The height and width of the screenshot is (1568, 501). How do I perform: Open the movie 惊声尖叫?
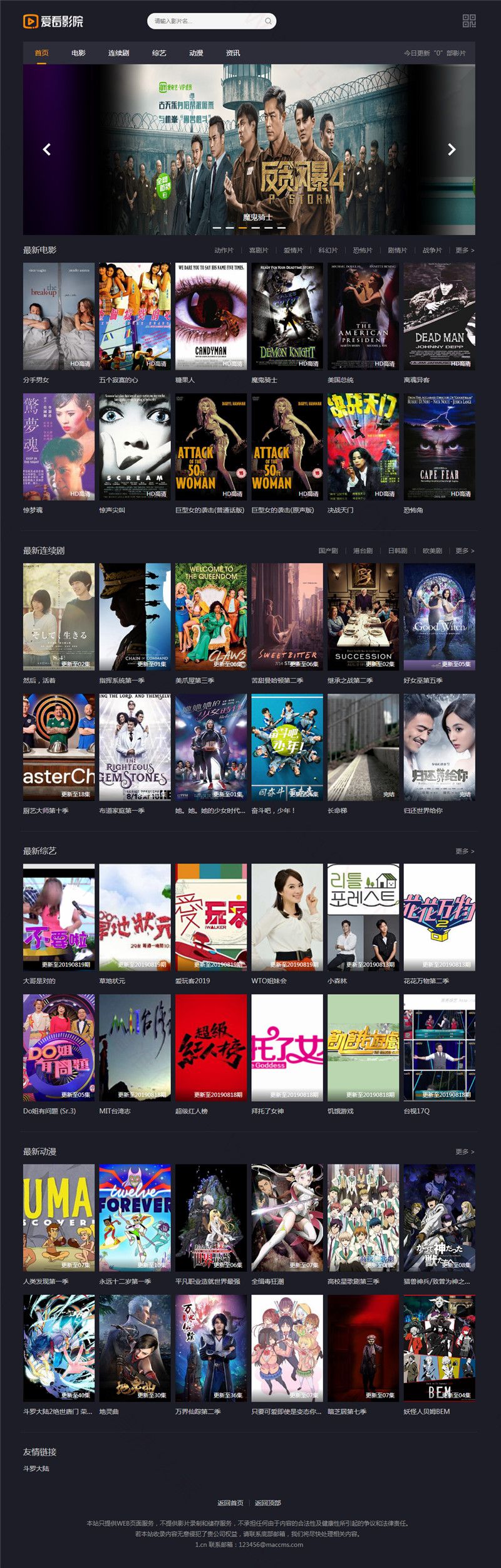coord(135,447)
